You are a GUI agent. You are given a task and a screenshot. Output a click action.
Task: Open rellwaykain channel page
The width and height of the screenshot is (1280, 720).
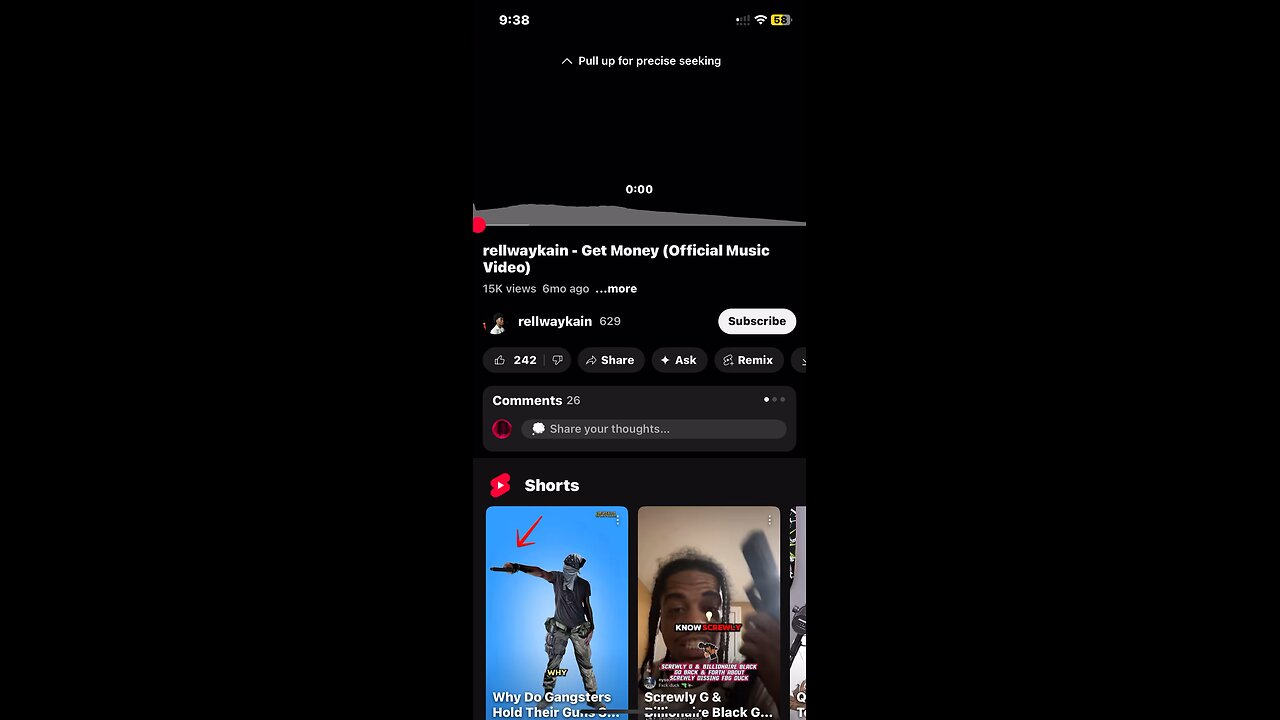(x=554, y=321)
